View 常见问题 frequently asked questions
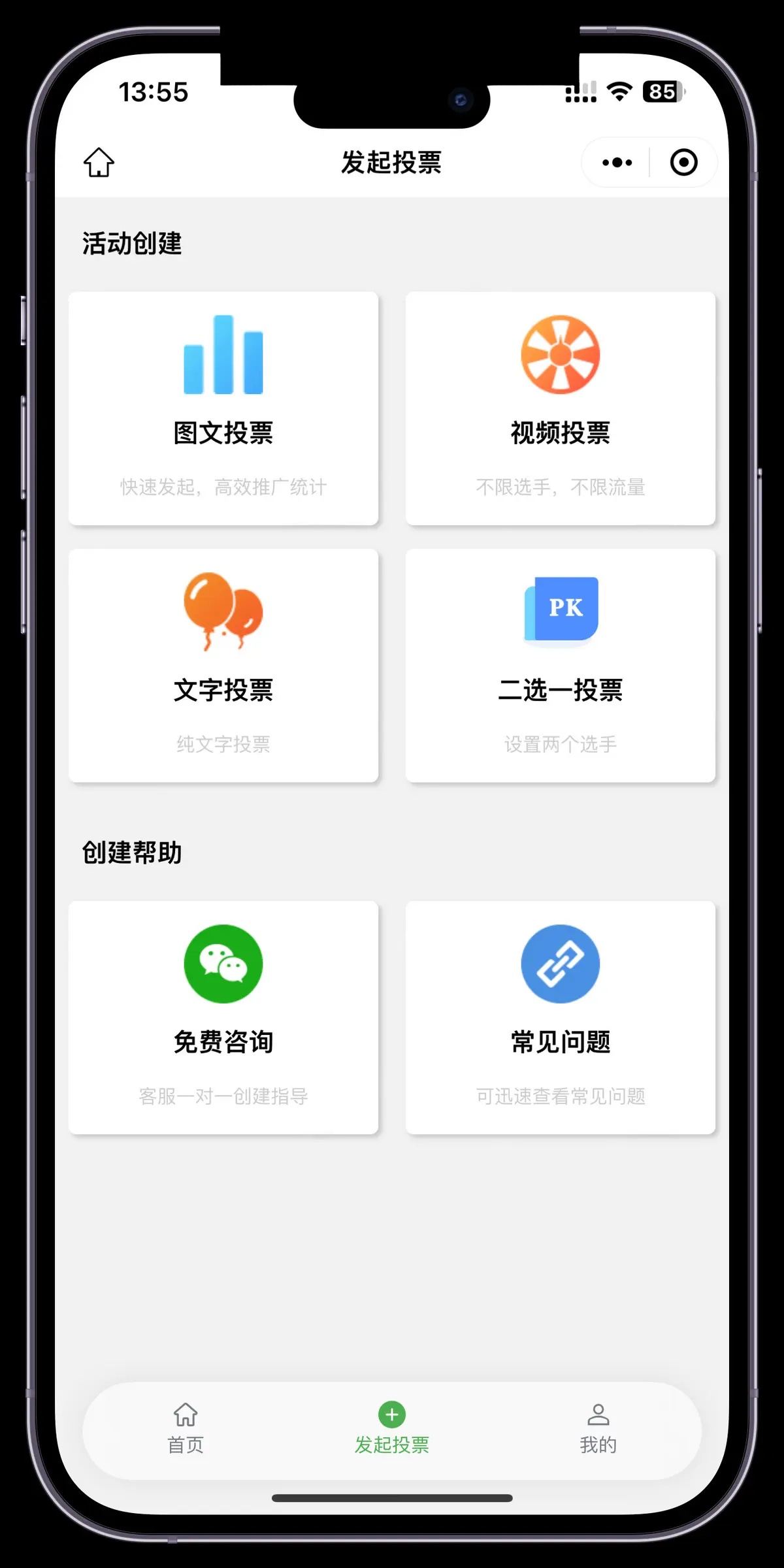 pos(560,1017)
